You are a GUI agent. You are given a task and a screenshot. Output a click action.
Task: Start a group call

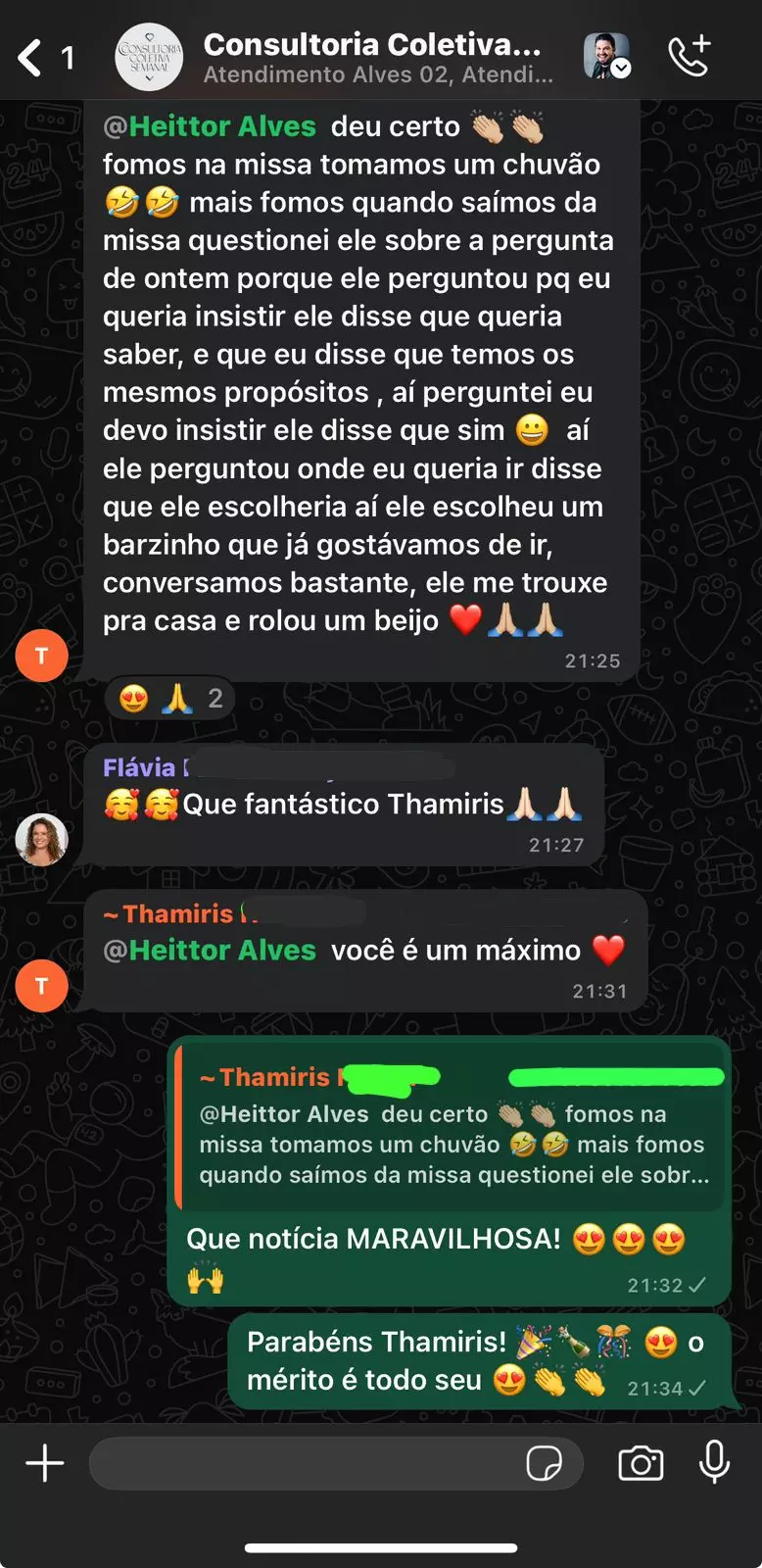click(x=689, y=57)
